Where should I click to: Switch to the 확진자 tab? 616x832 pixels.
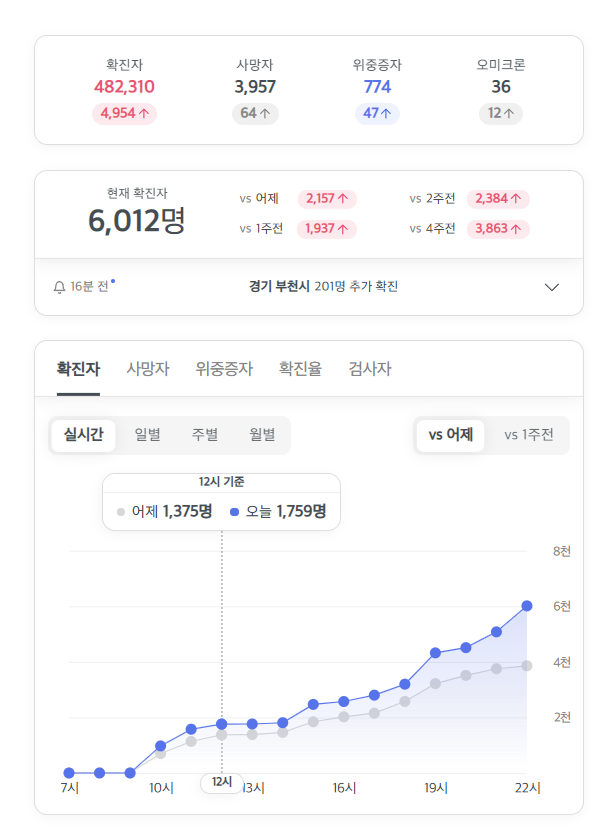click(x=78, y=368)
